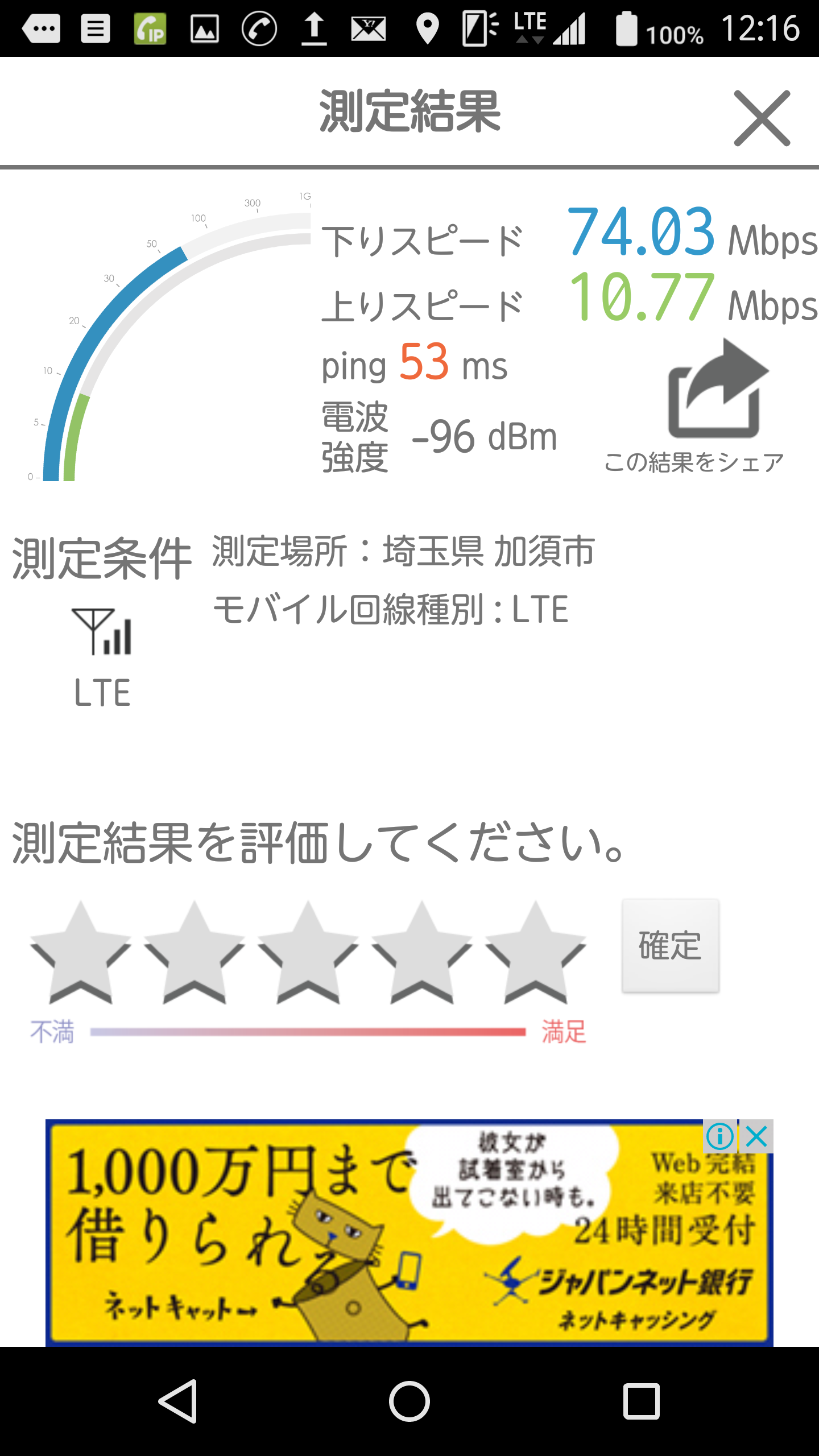The width and height of the screenshot is (819, 1456).
Task: Rate the result four stars
Action: tap(421, 953)
